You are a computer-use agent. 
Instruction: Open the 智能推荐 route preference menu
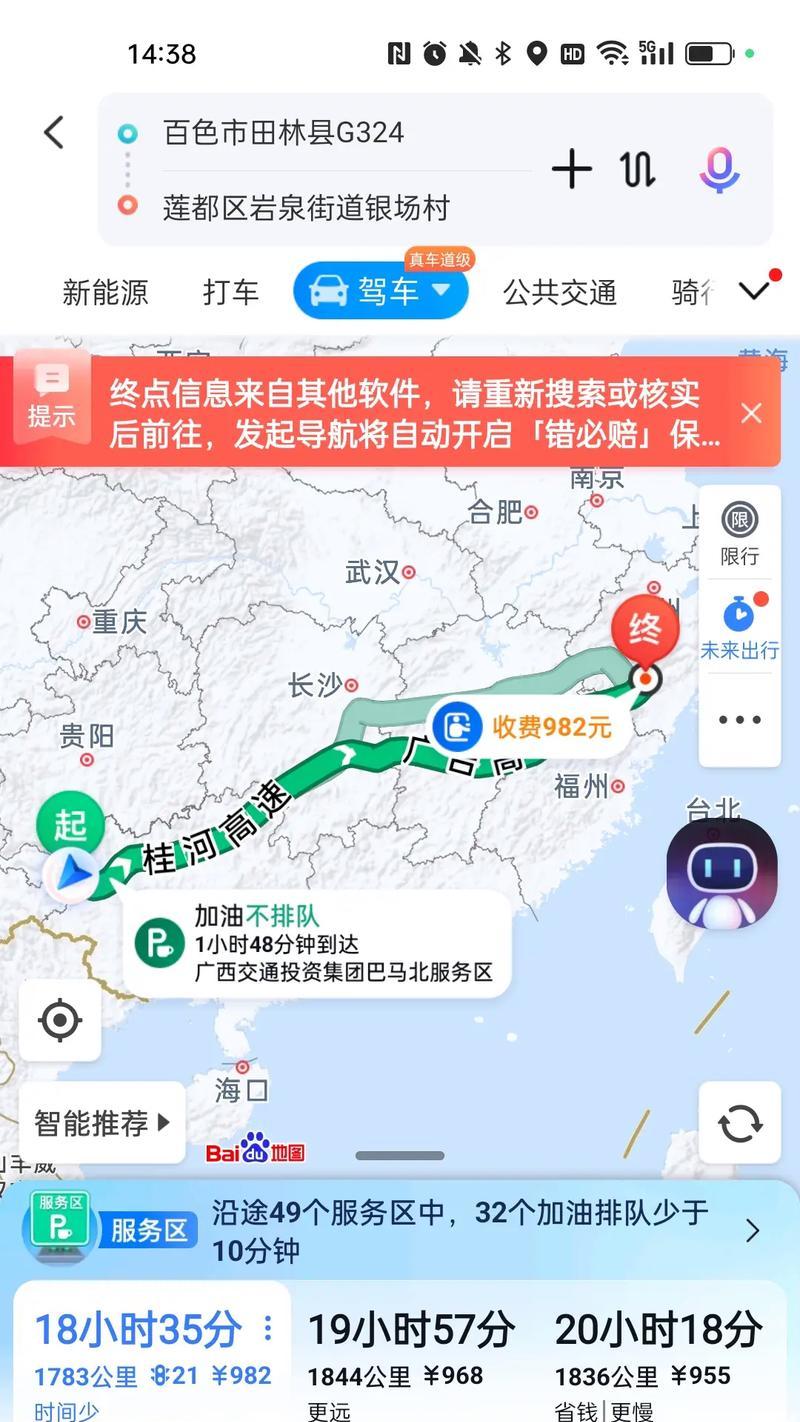102,1123
